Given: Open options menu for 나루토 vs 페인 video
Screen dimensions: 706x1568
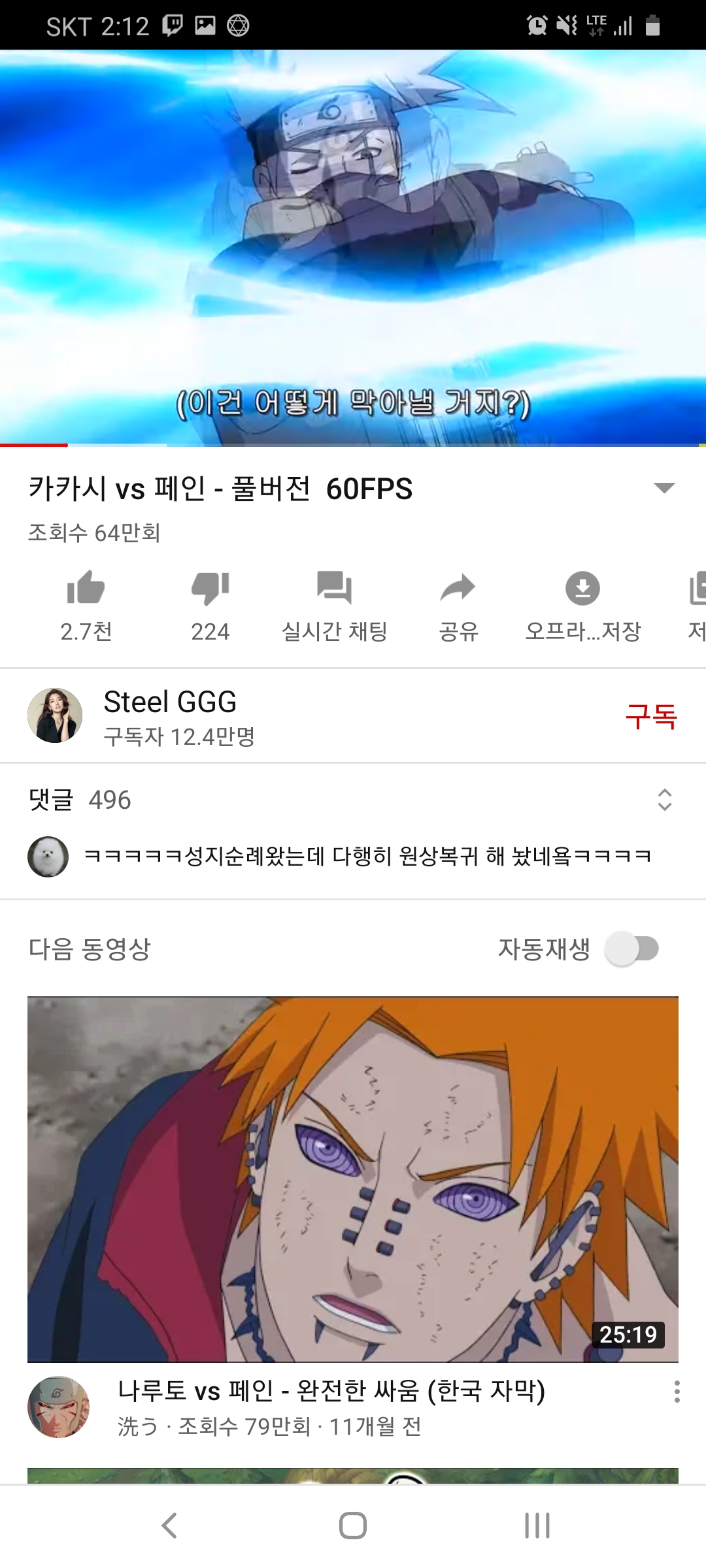Looking at the screenshot, I should pos(677,1392).
